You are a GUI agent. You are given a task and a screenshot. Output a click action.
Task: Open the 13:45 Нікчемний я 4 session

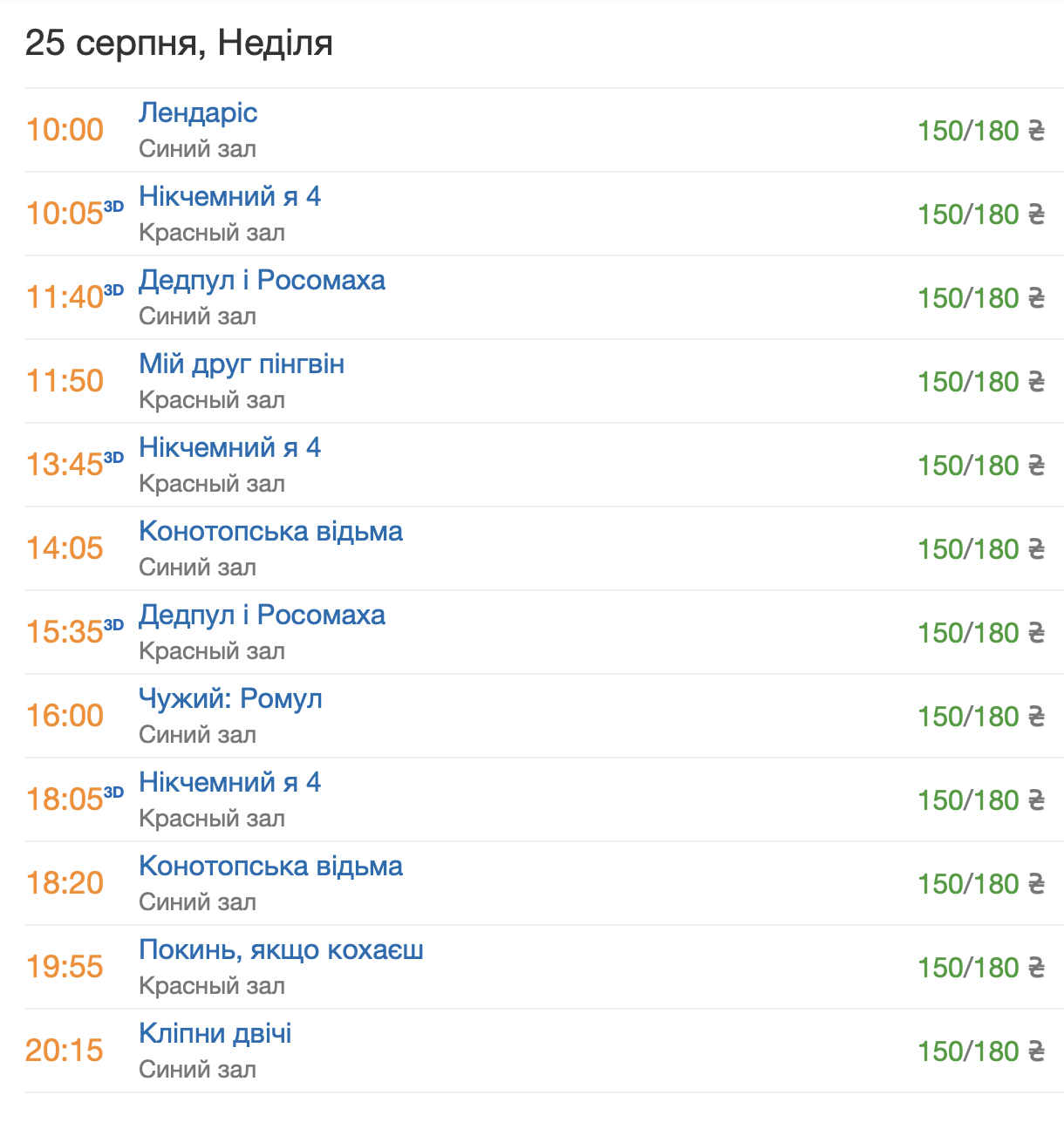click(x=230, y=447)
